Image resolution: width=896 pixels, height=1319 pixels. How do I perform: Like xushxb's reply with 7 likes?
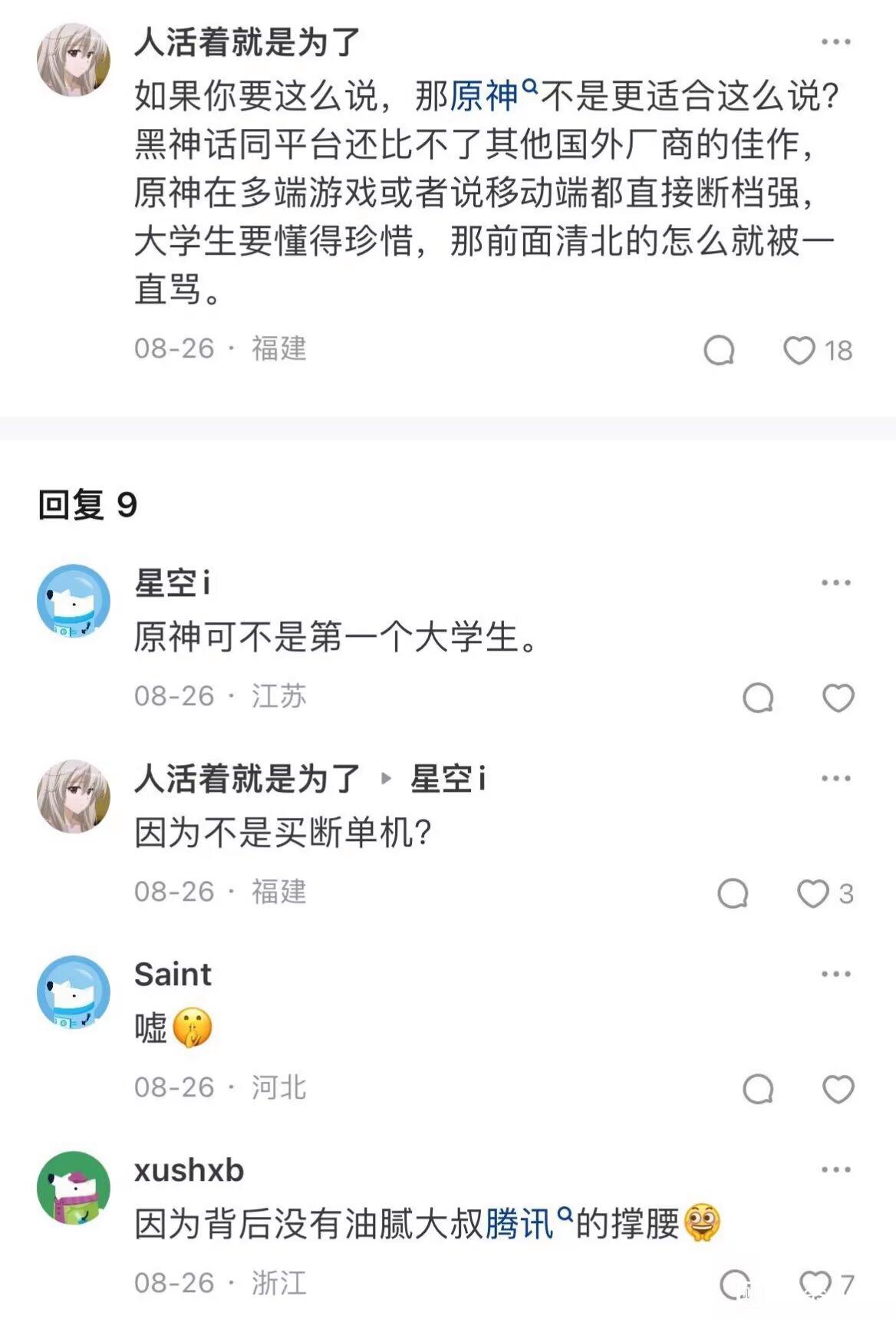click(x=815, y=1284)
